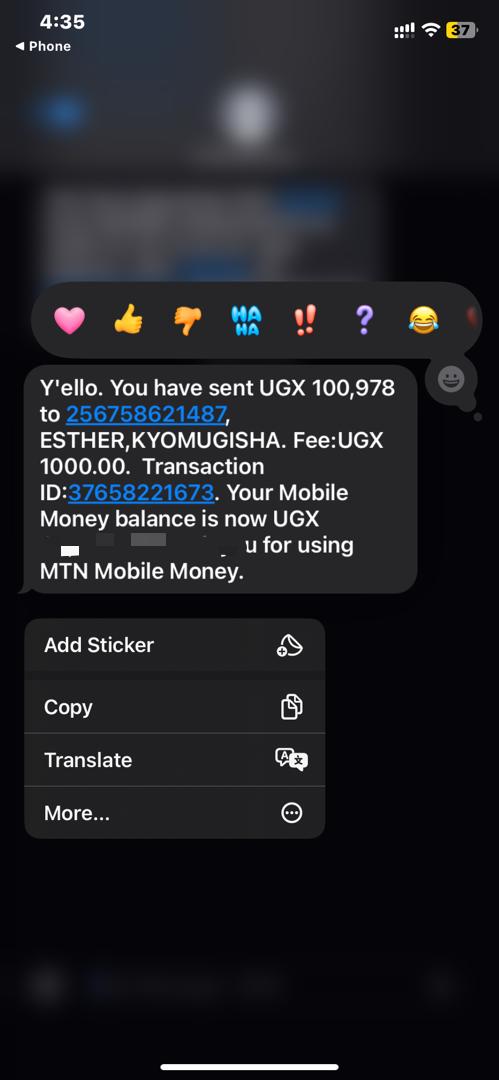This screenshot has height=1080, width=499.
Task: Translate the message
Action: pyautogui.click(x=174, y=760)
